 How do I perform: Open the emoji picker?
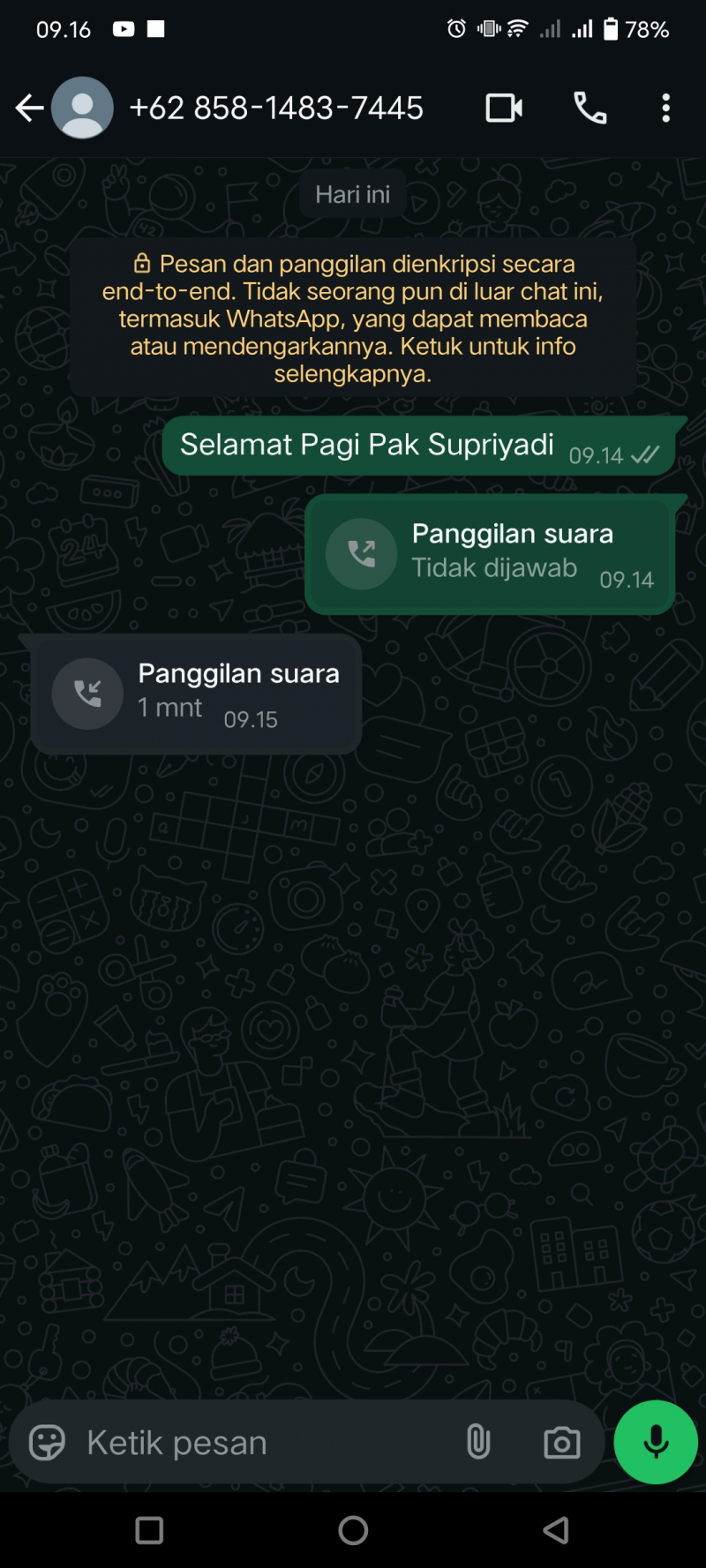coord(48,1443)
